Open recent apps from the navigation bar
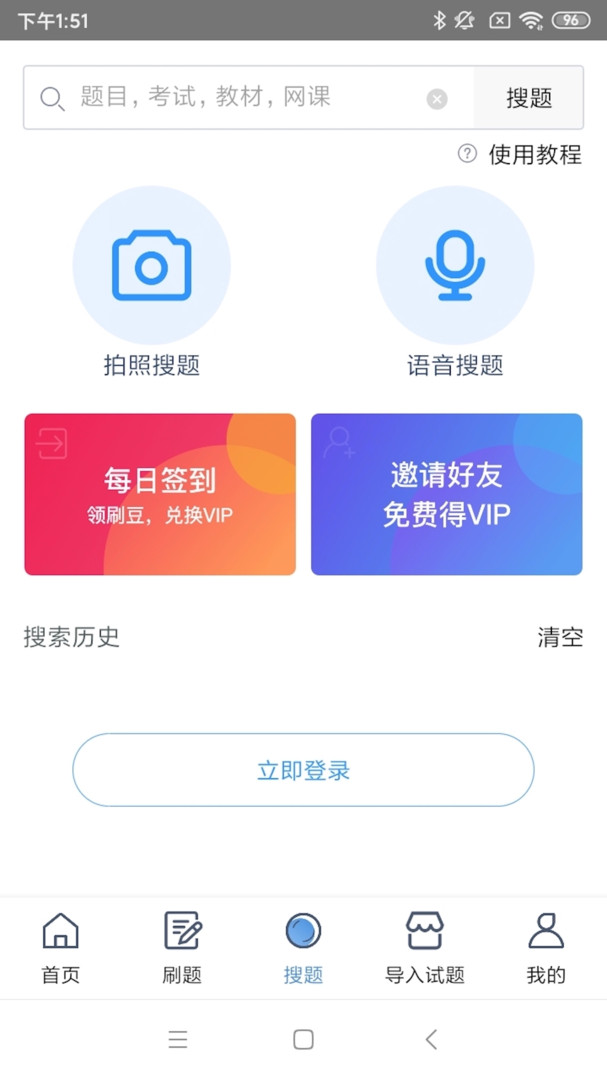607x1080 pixels. pos(178,1040)
